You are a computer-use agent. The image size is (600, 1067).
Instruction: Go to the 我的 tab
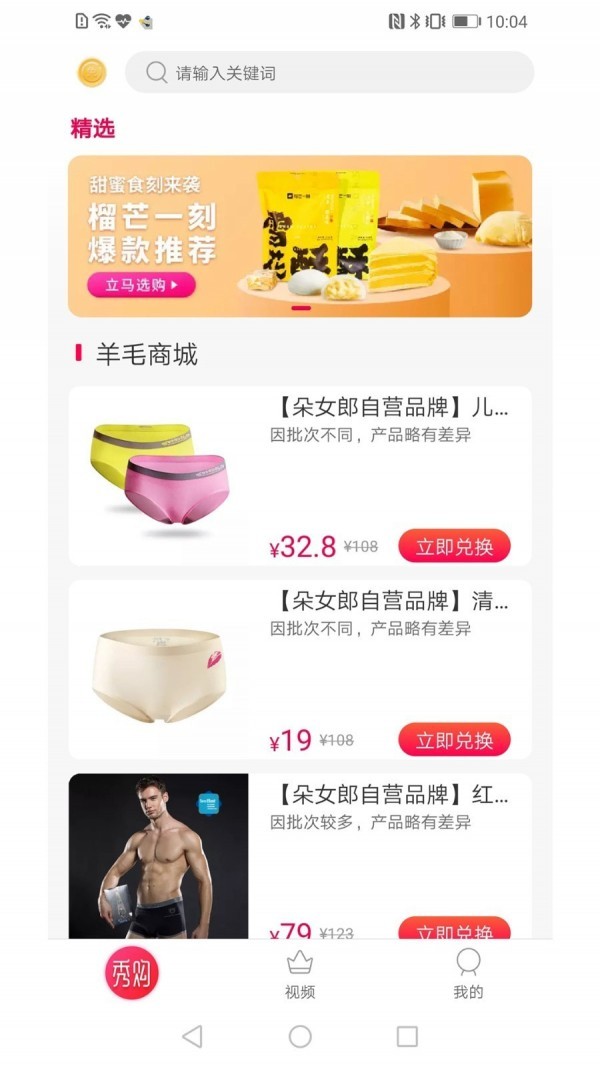click(x=468, y=975)
